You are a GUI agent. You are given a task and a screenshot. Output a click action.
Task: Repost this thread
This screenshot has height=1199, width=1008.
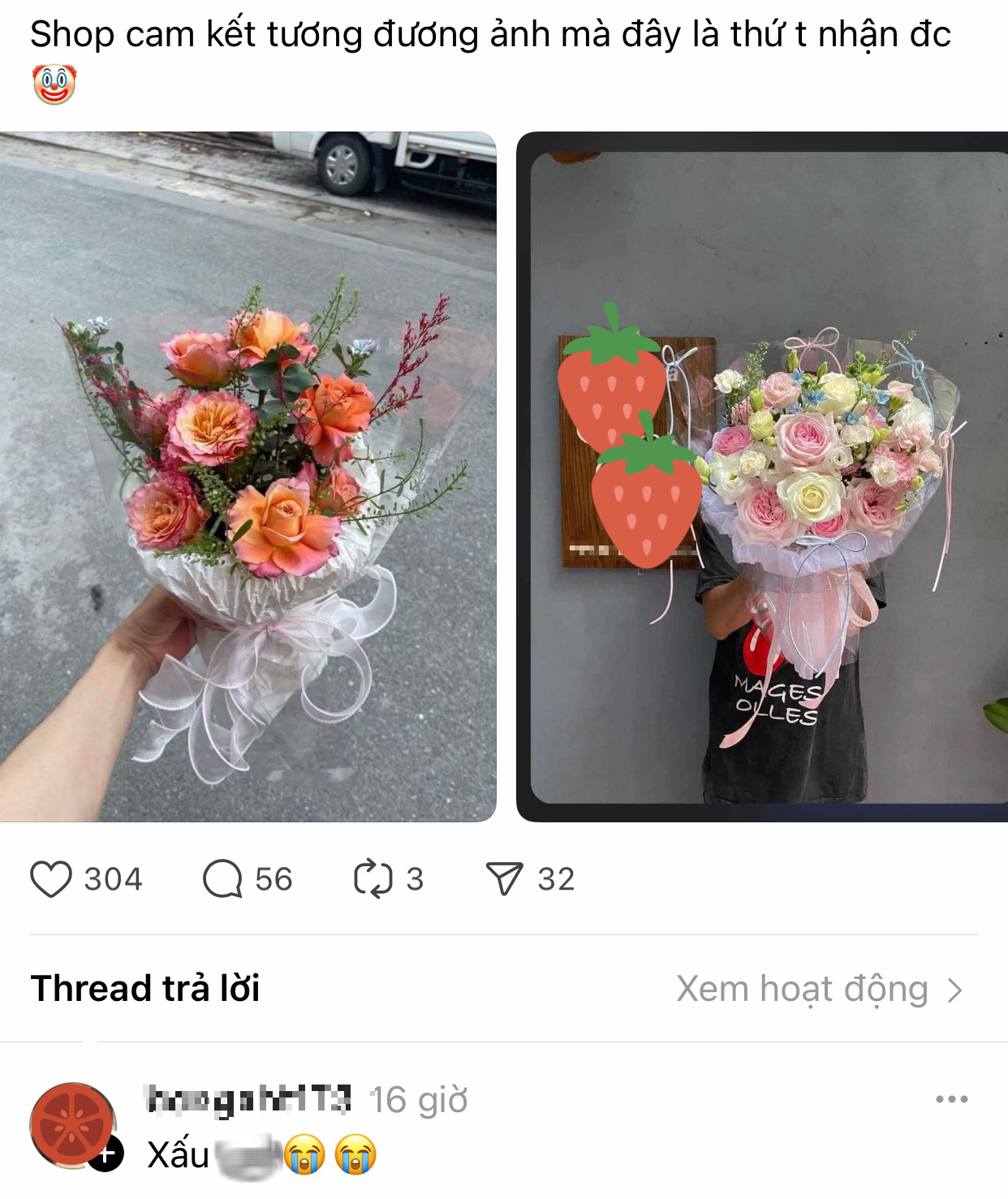(373, 879)
